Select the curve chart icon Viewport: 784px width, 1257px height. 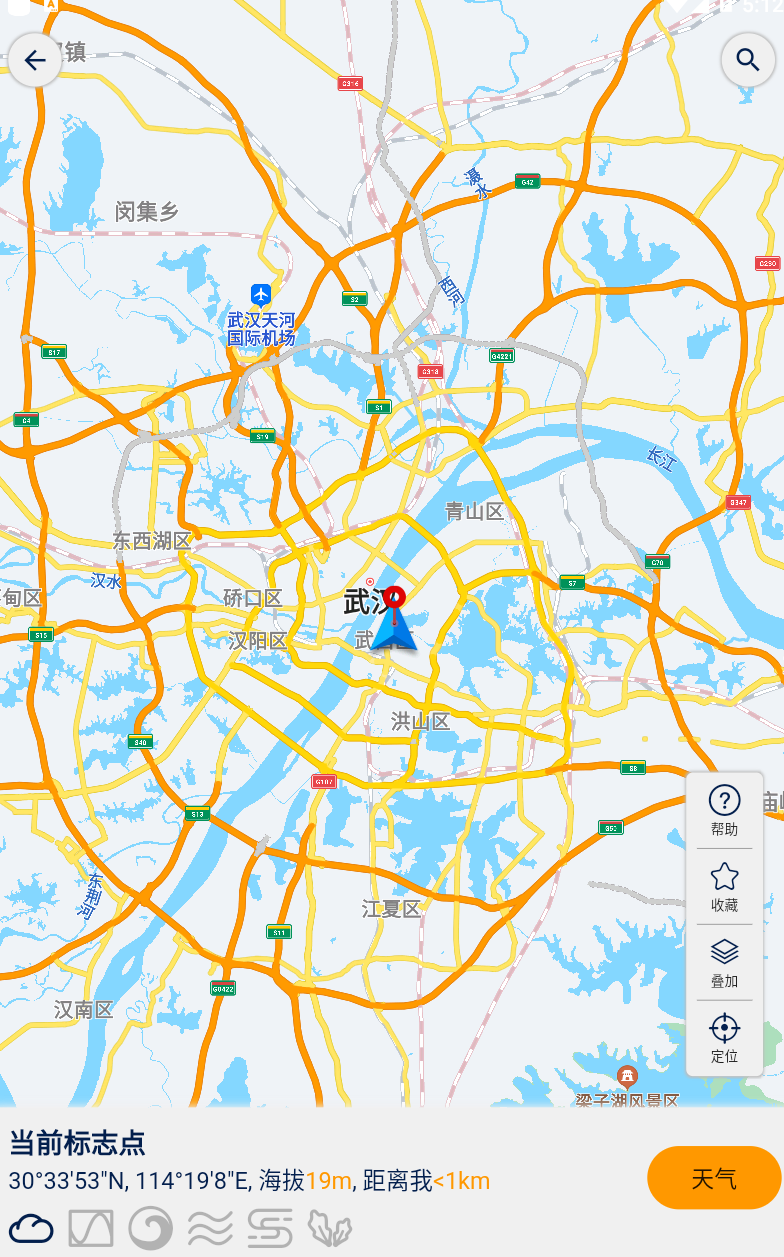pyautogui.click(x=90, y=1228)
